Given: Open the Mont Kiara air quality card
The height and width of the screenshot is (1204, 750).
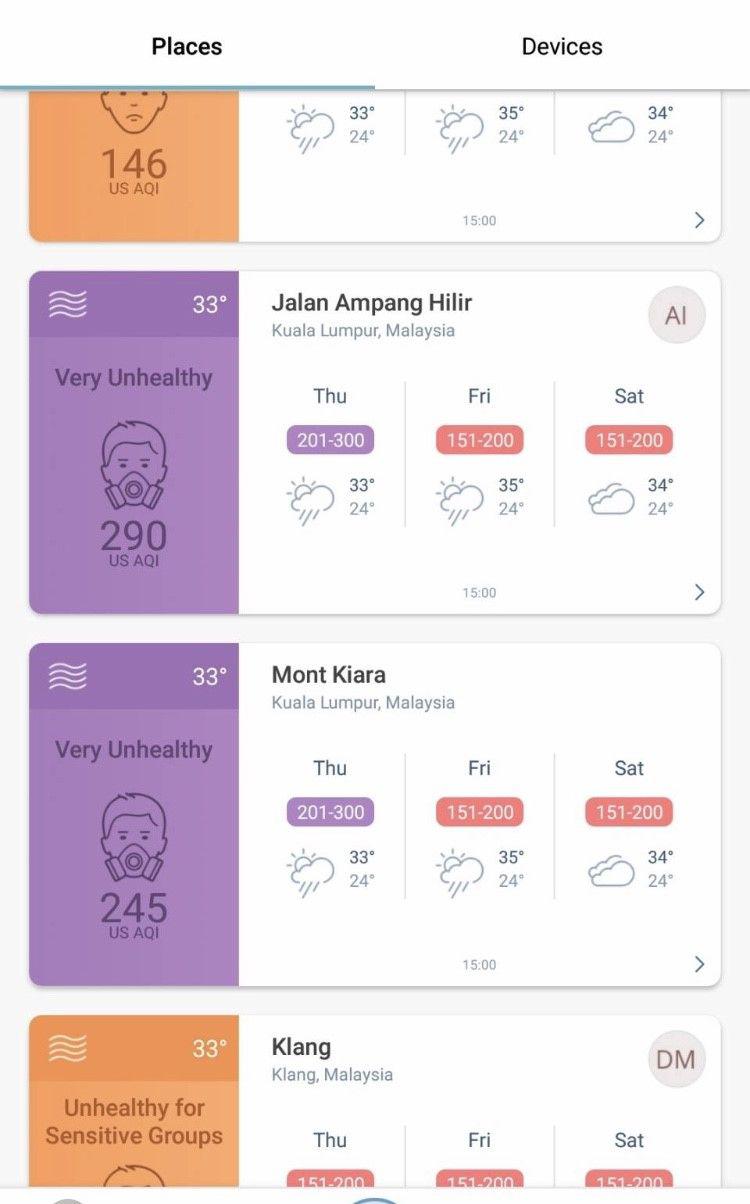Looking at the screenshot, I should (329, 675).
